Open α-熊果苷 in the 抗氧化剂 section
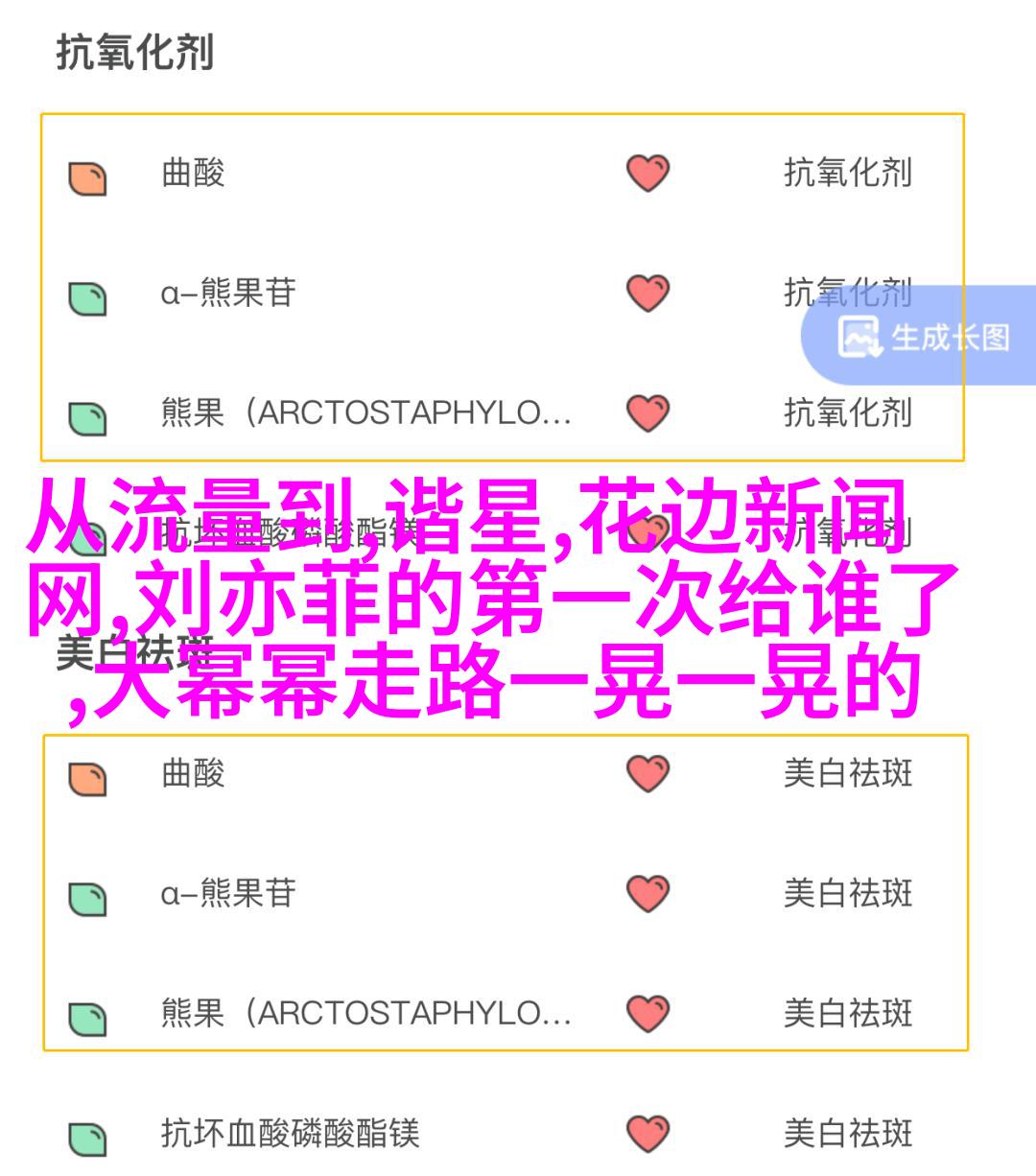The image size is (1036, 1176). click(228, 293)
